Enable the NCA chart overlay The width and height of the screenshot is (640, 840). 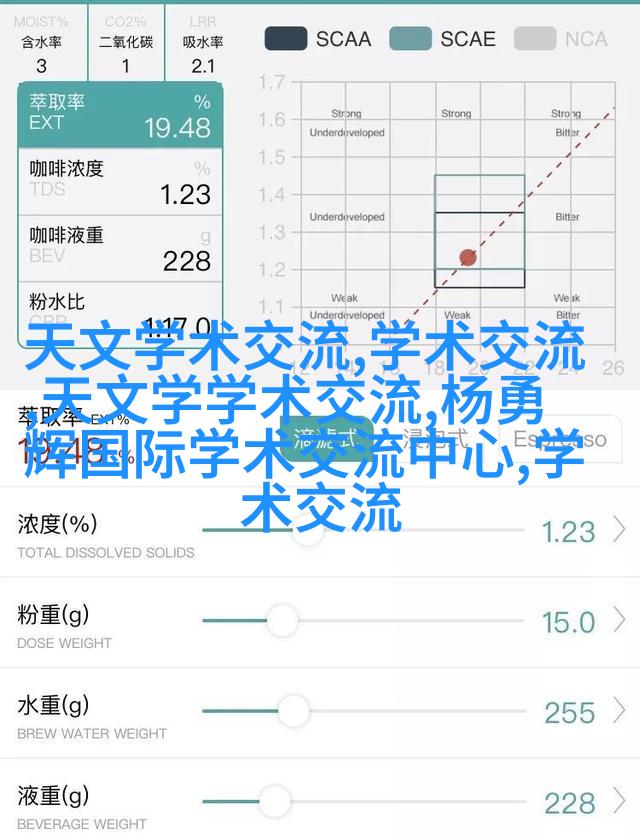click(x=561, y=39)
